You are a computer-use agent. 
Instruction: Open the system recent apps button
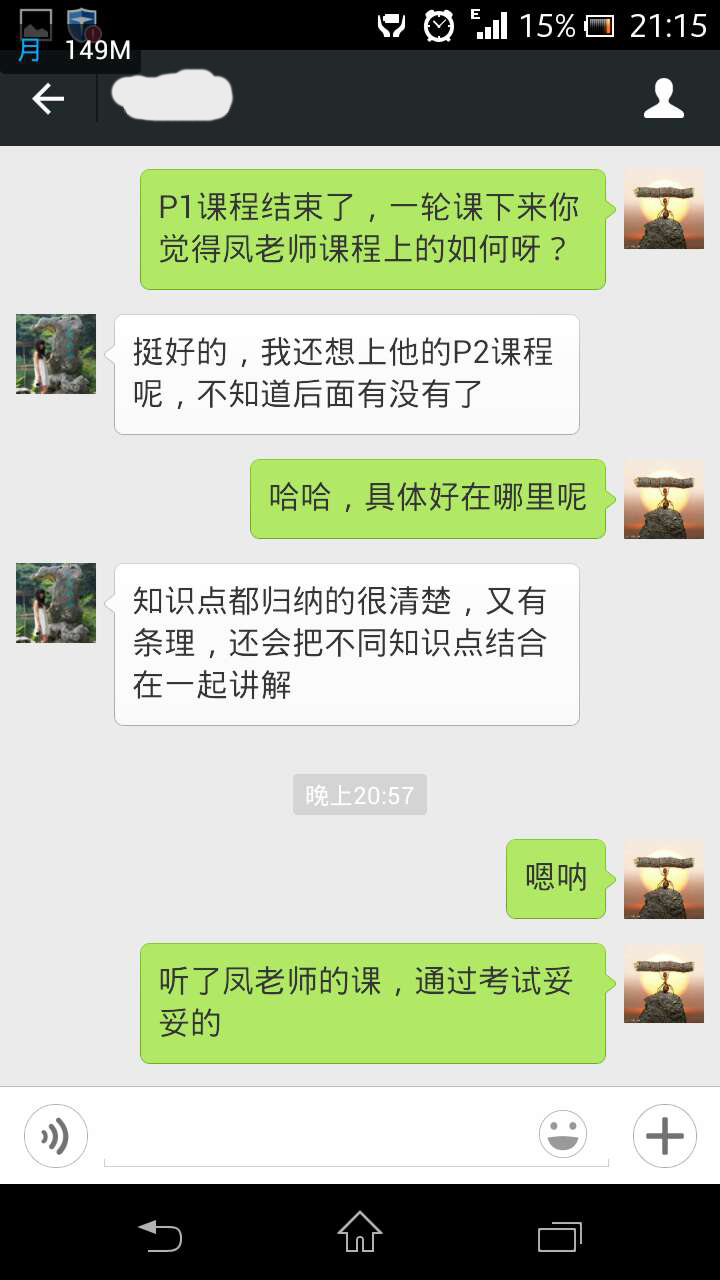(559, 1236)
